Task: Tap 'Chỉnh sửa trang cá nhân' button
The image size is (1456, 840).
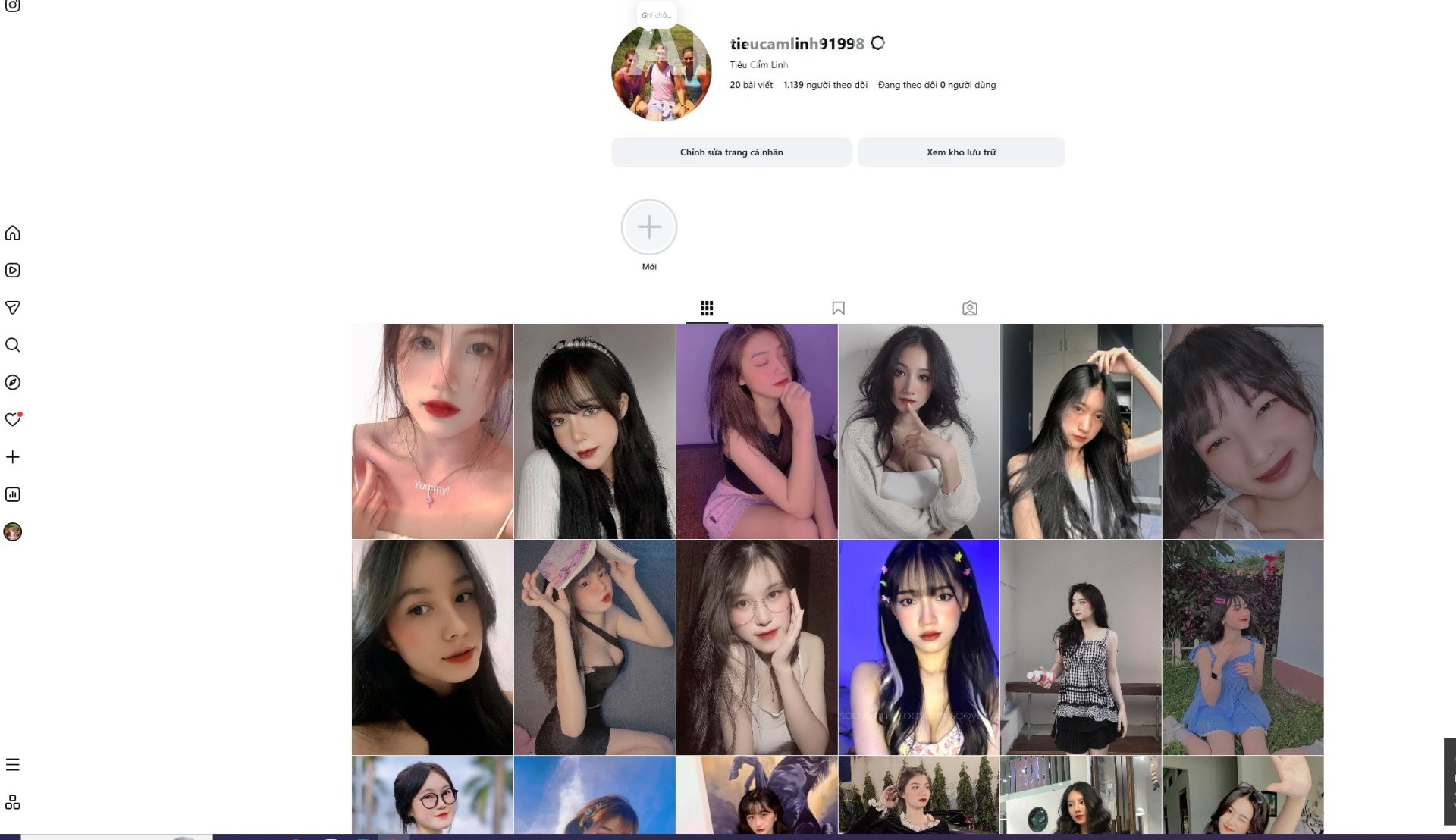Action: tap(731, 152)
